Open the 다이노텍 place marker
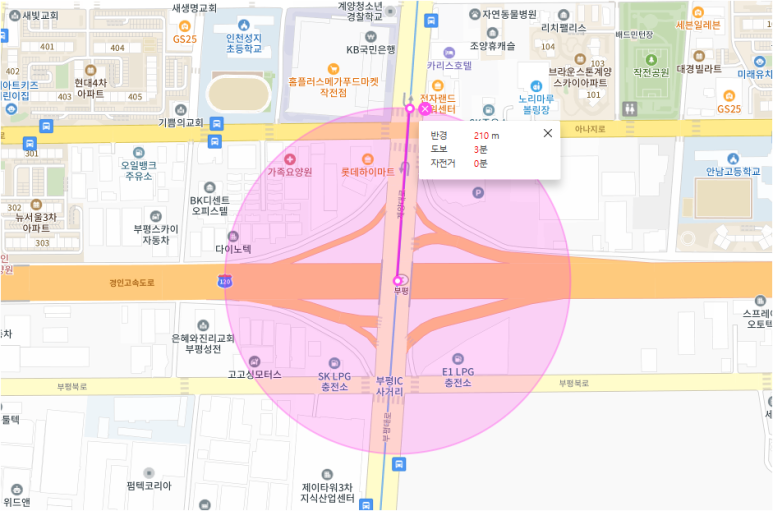Screen dimensions: 773x511 point(233,235)
